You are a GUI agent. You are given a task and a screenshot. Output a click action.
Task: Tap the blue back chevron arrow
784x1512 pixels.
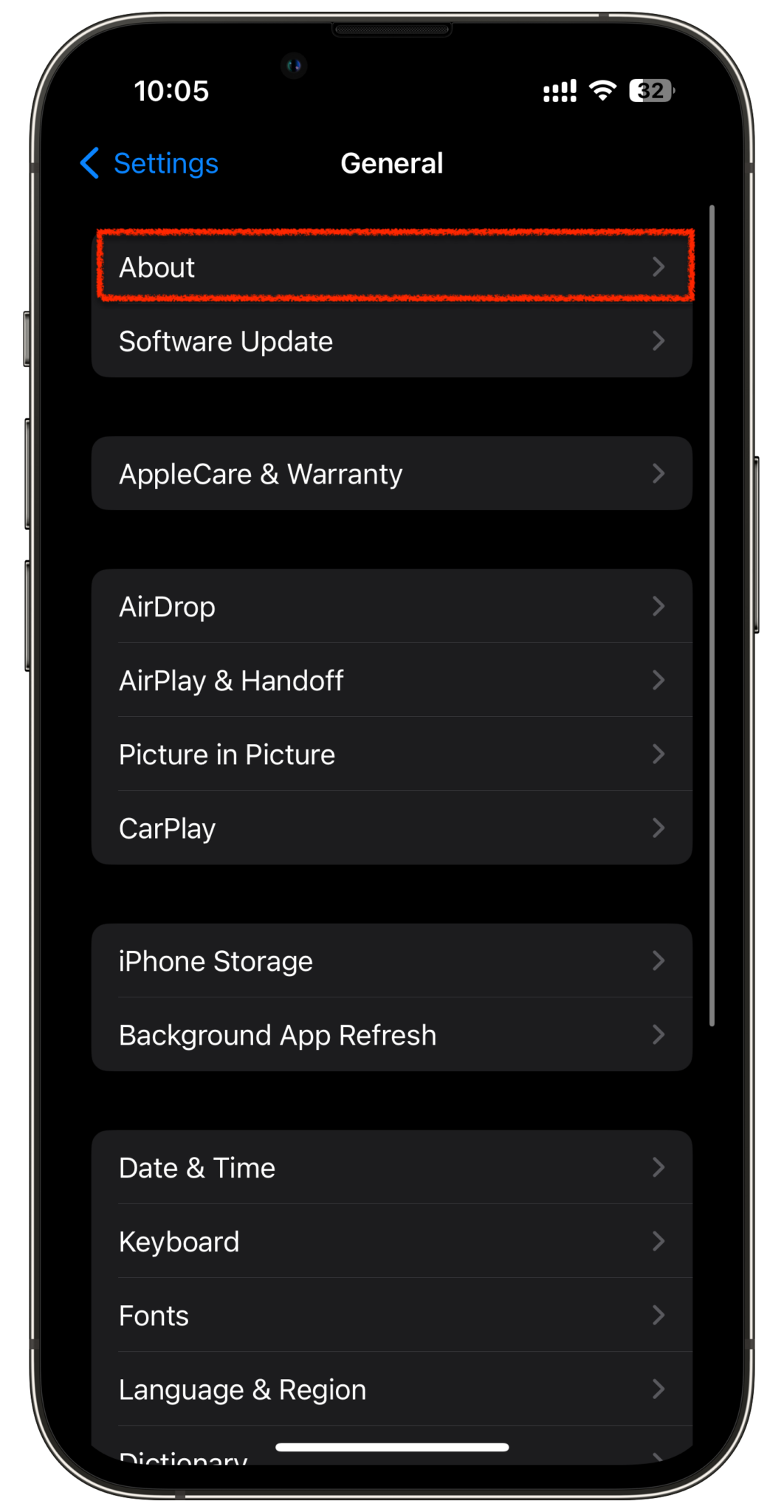pyautogui.click(x=89, y=163)
